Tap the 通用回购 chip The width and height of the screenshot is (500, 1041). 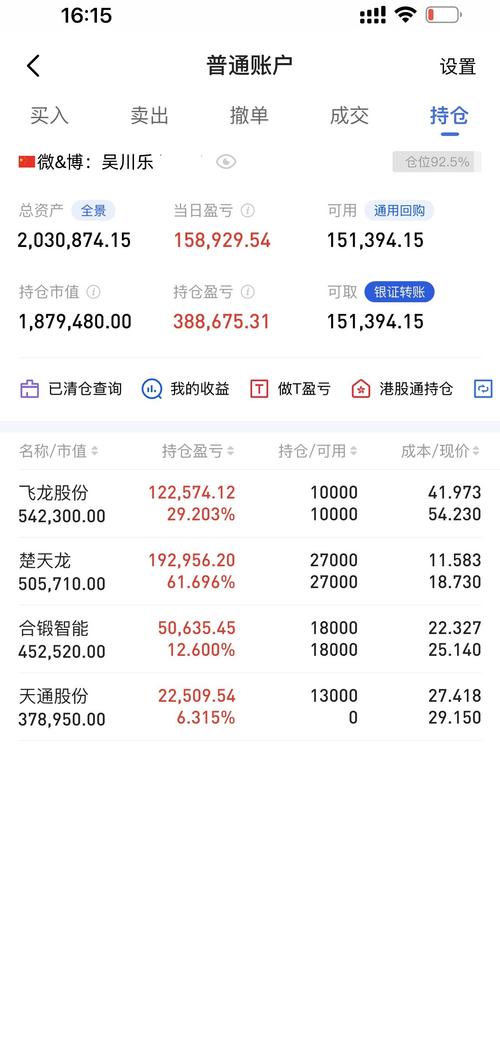coord(399,211)
